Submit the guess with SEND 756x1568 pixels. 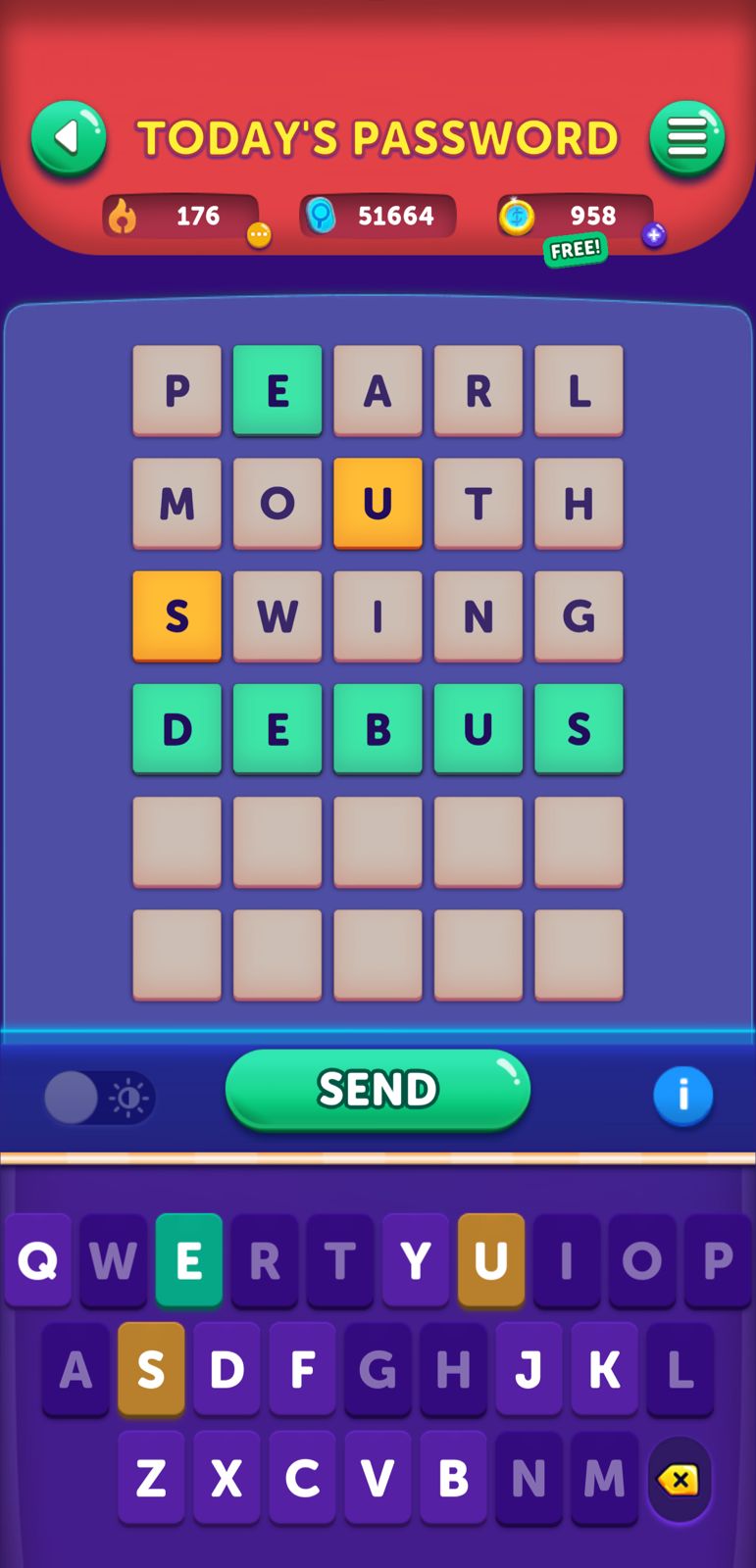click(378, 1090)
